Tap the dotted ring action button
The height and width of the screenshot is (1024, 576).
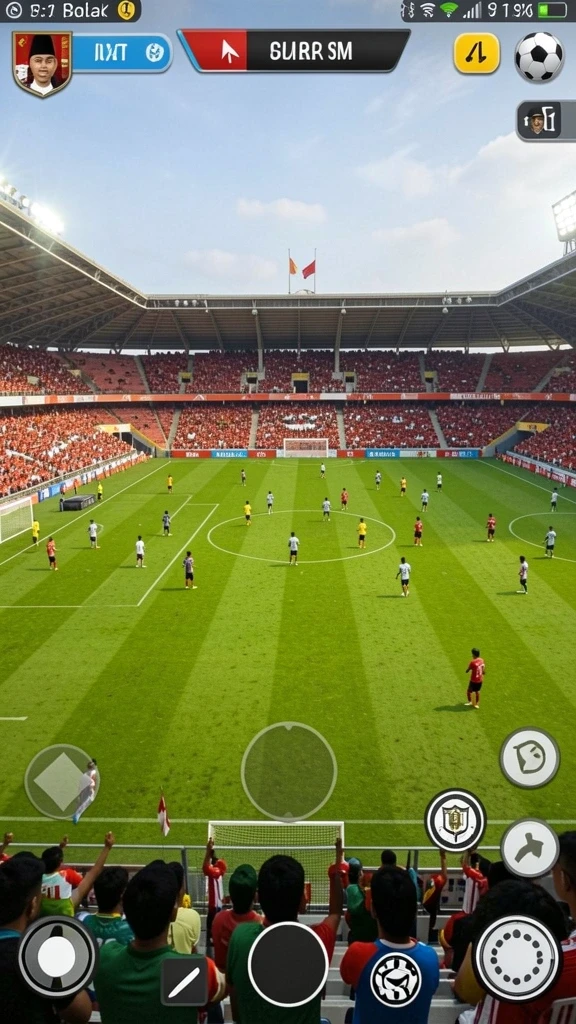517,958
